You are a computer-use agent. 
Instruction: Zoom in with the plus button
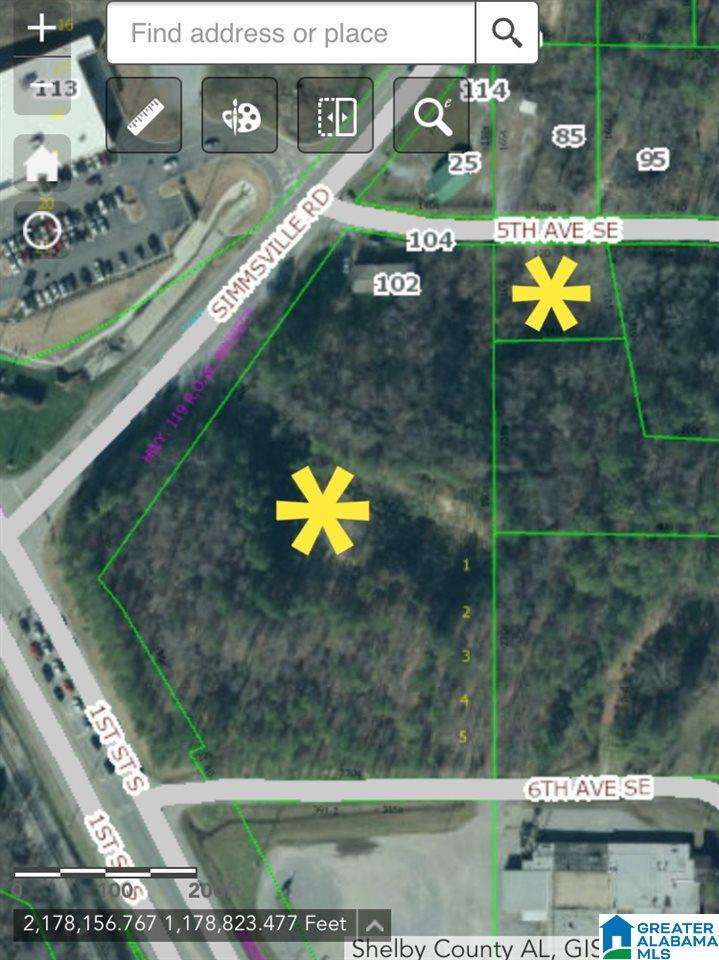click(x=41, y=28)
